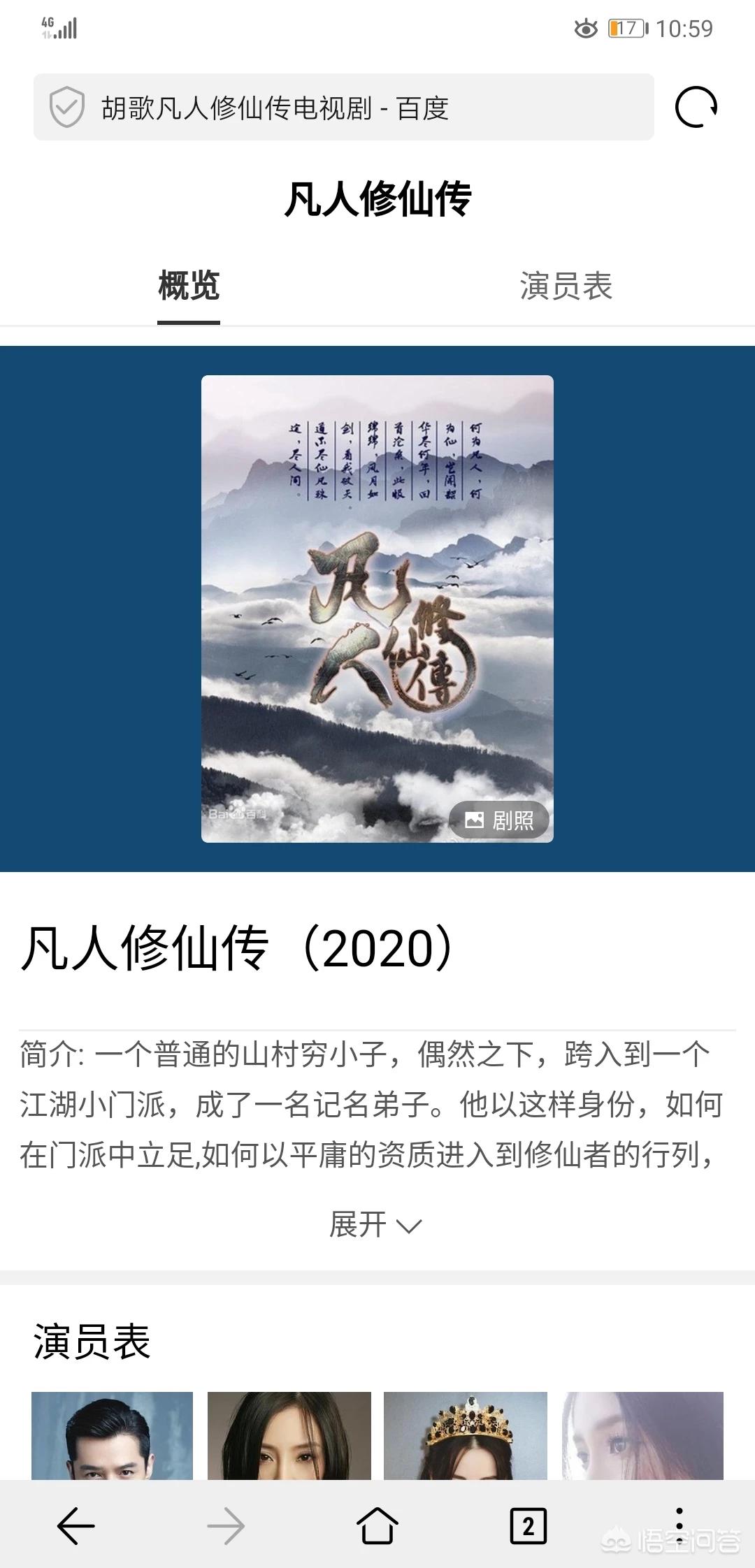Reload the page with the refresh icon
This screenshot has height=1568, width=755.
coord(696,107)
